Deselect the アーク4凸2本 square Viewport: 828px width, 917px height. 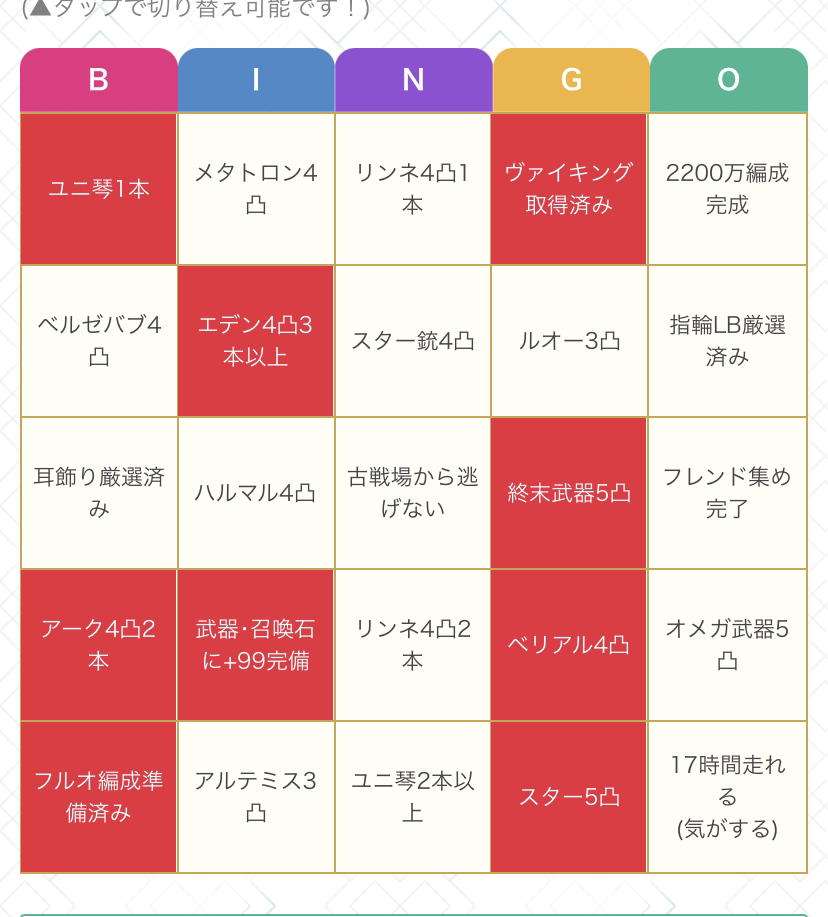(98, 645)
